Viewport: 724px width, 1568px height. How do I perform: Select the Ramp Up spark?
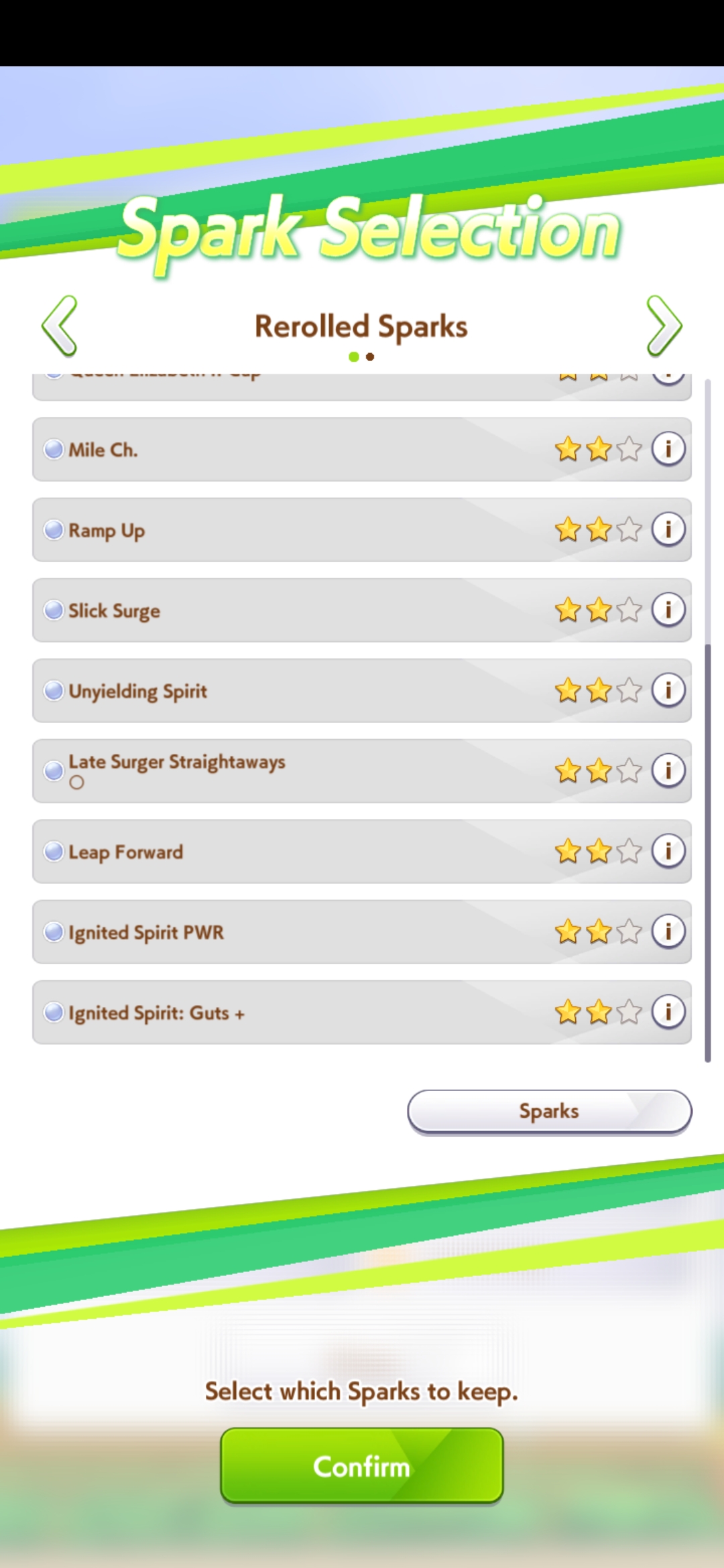point(361,529)
